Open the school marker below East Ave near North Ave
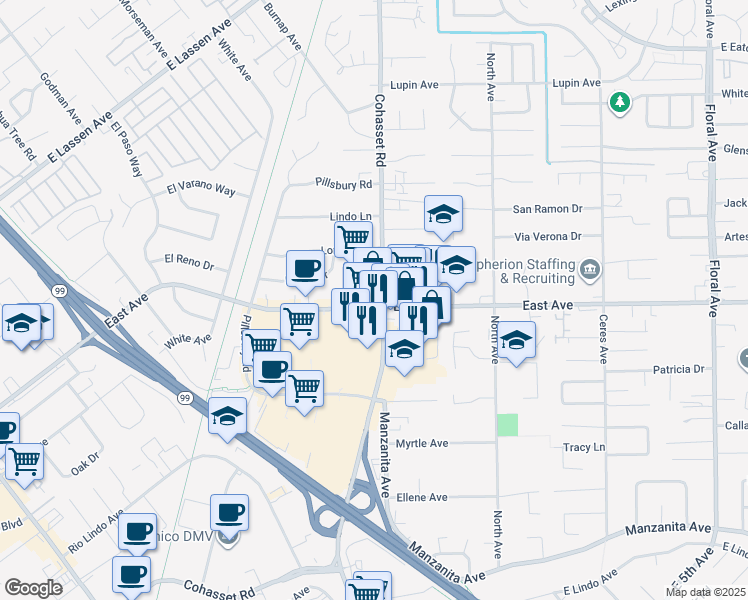Image resolution: width=748 pixels, height=600 pixels. (x=516, y=341)
